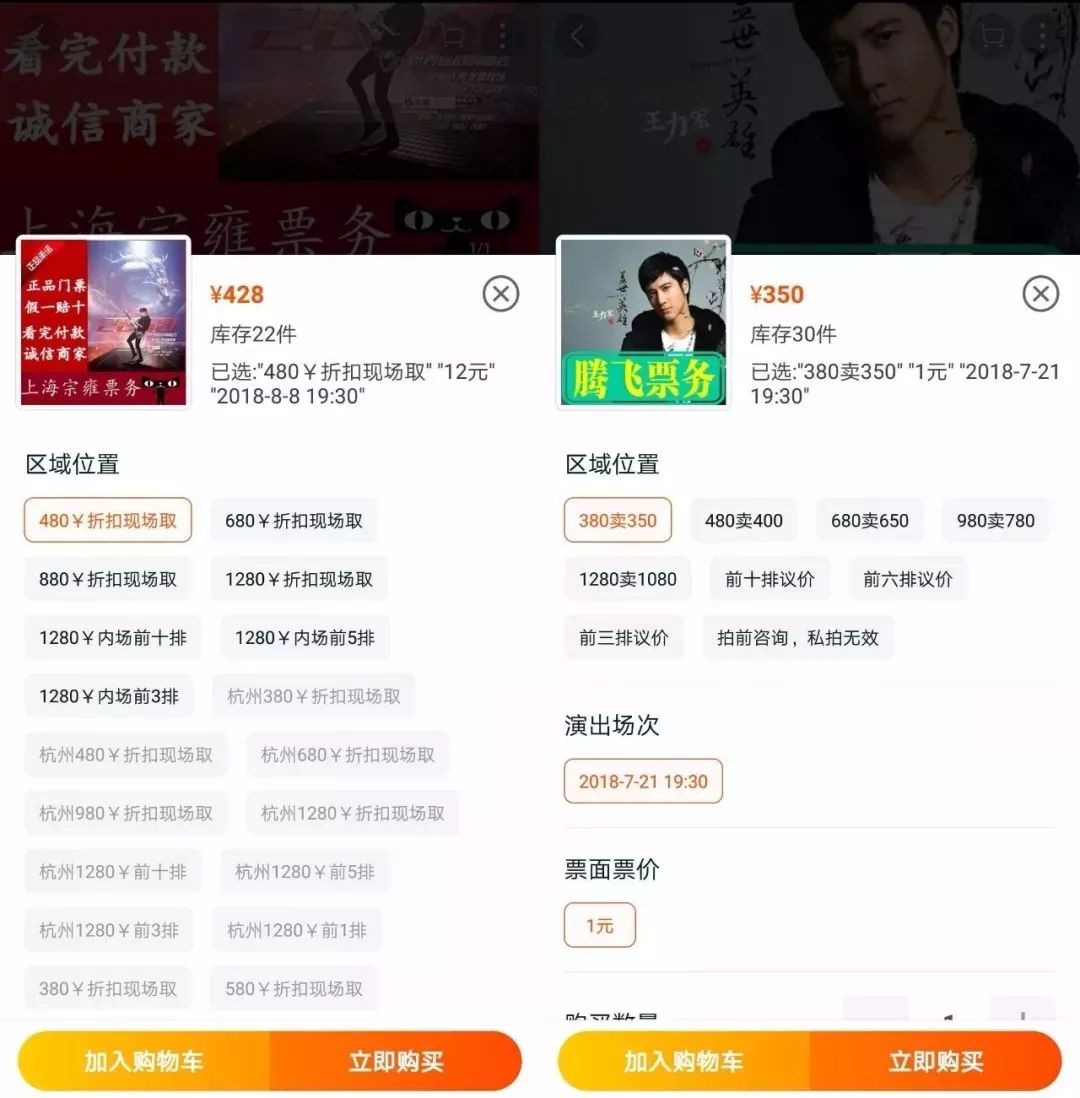
Task: Select the 480¥折扣现场取 seating option
Action: pyautogui.click(x=107, y=520)
